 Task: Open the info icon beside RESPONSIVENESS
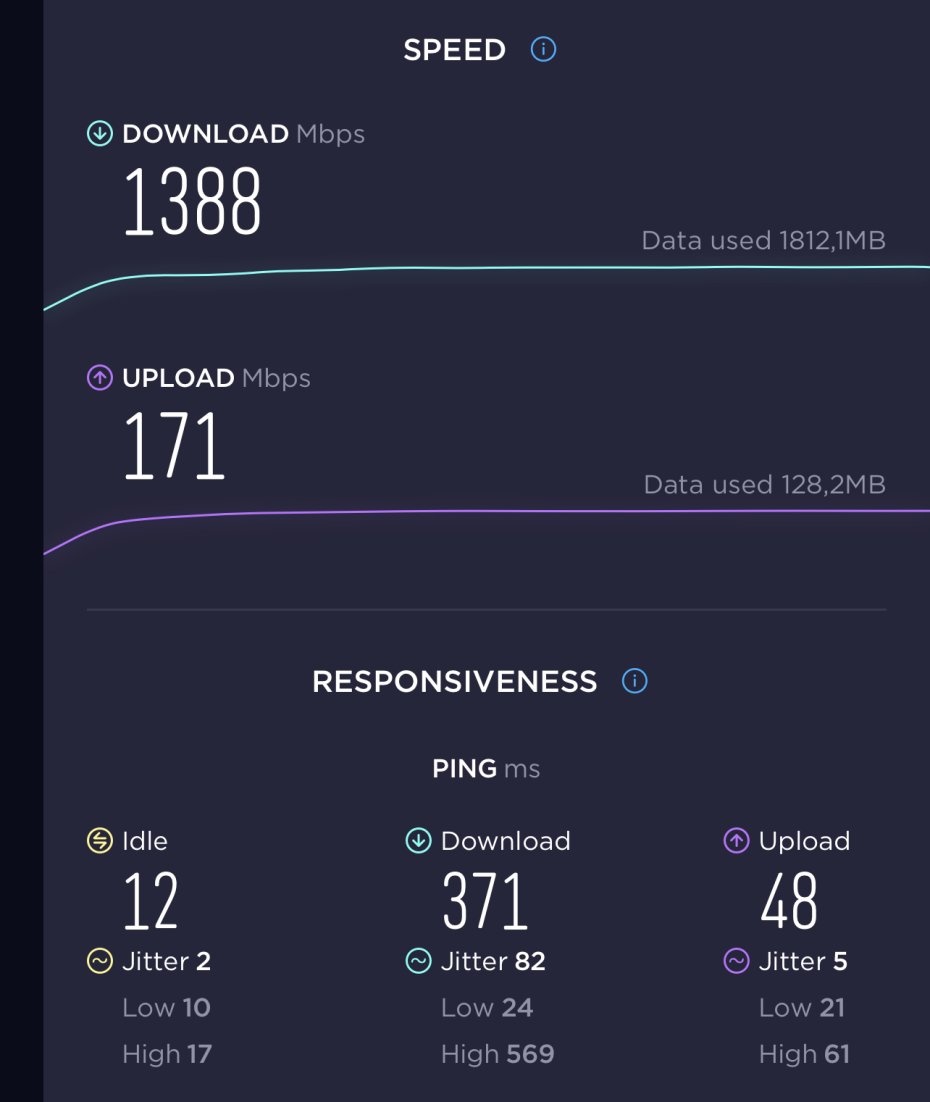point(634,681)
